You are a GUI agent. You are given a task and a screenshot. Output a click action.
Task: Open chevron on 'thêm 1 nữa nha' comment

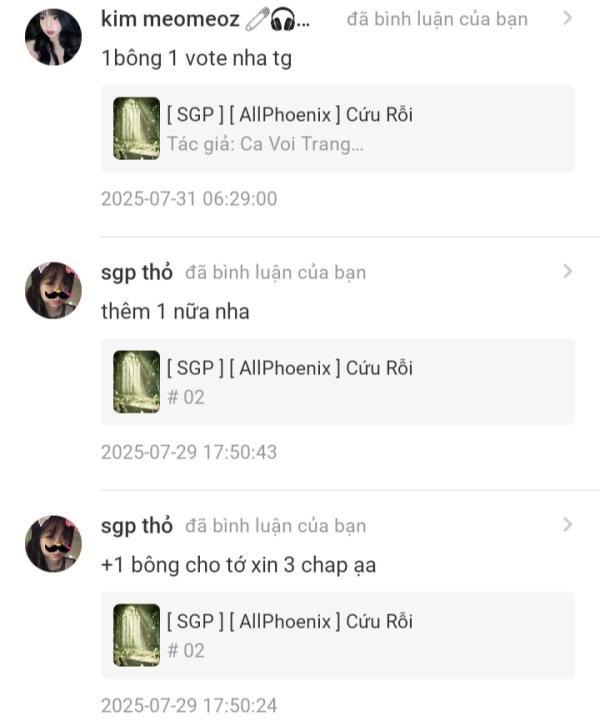tap(568, 272)
